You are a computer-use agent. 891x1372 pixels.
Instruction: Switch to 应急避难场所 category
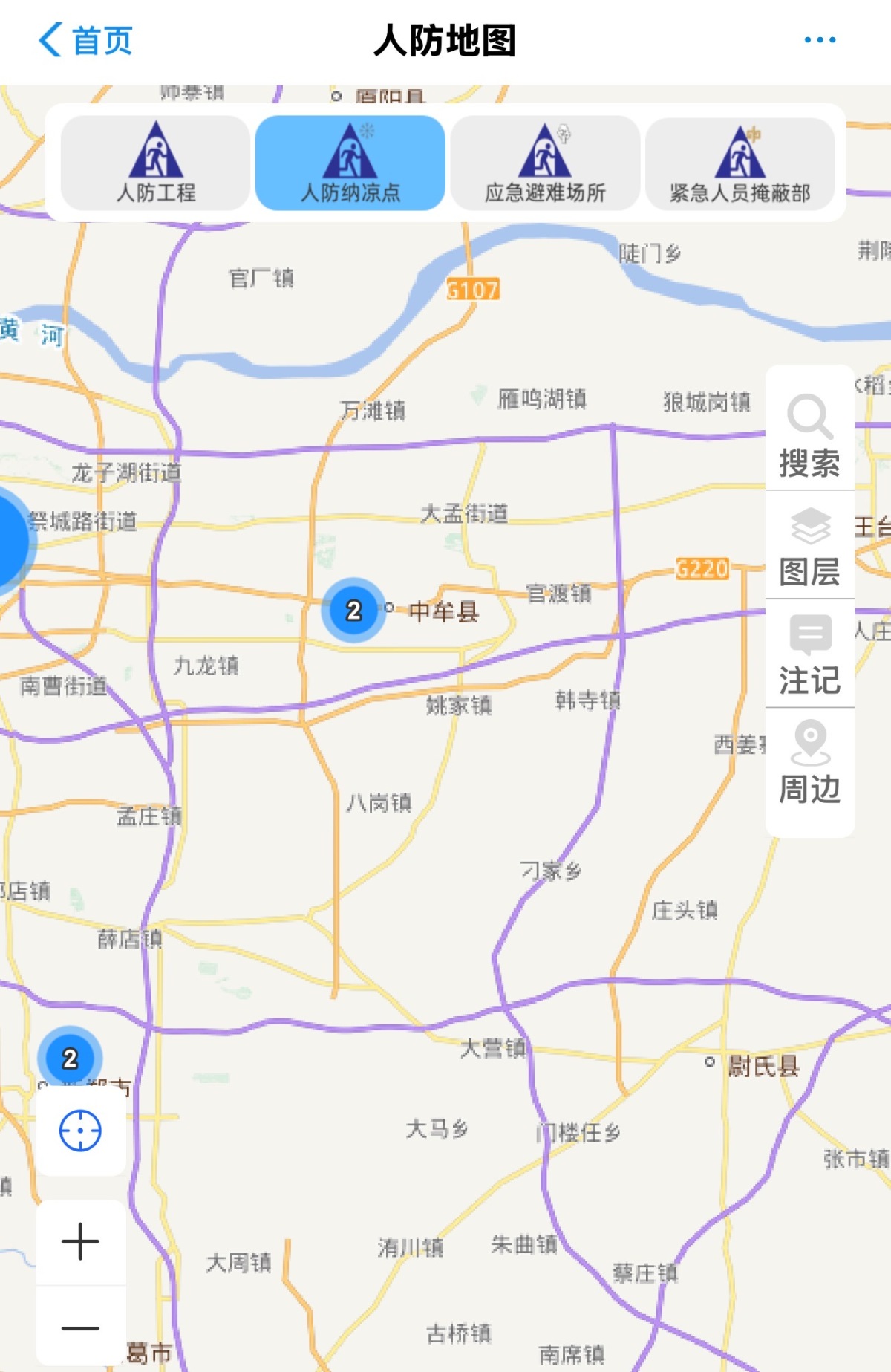coord(545,163)
